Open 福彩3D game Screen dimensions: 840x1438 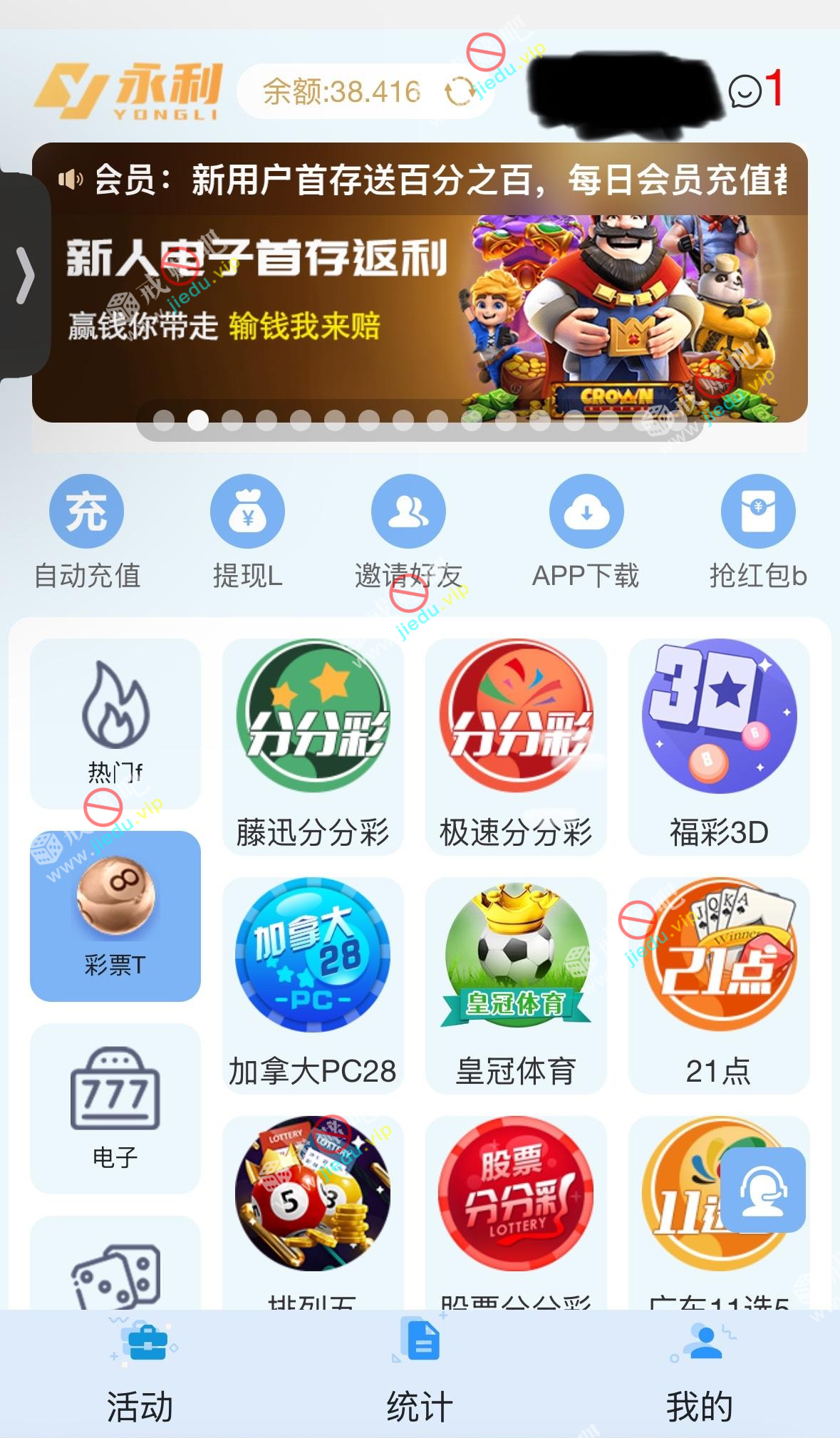tap(719, 746)
